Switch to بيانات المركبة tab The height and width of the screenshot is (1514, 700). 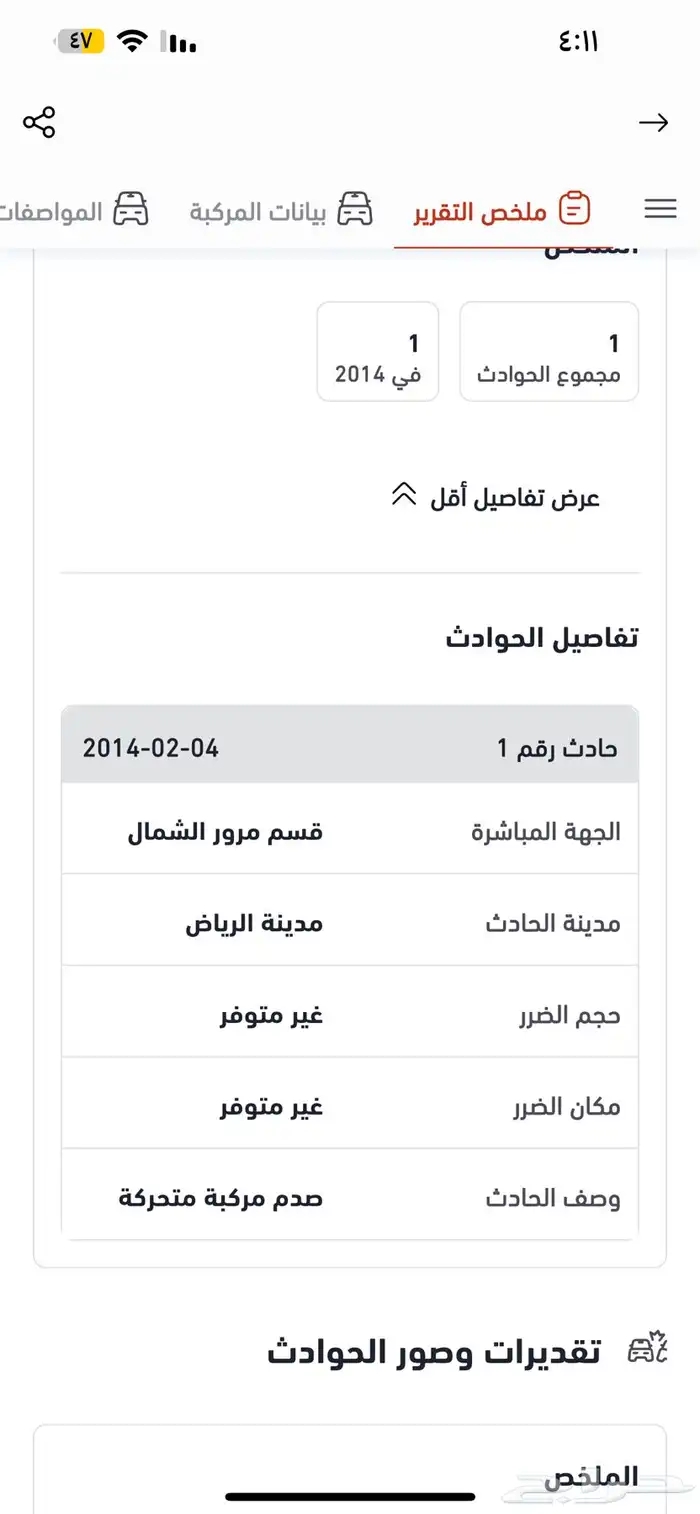281,211
